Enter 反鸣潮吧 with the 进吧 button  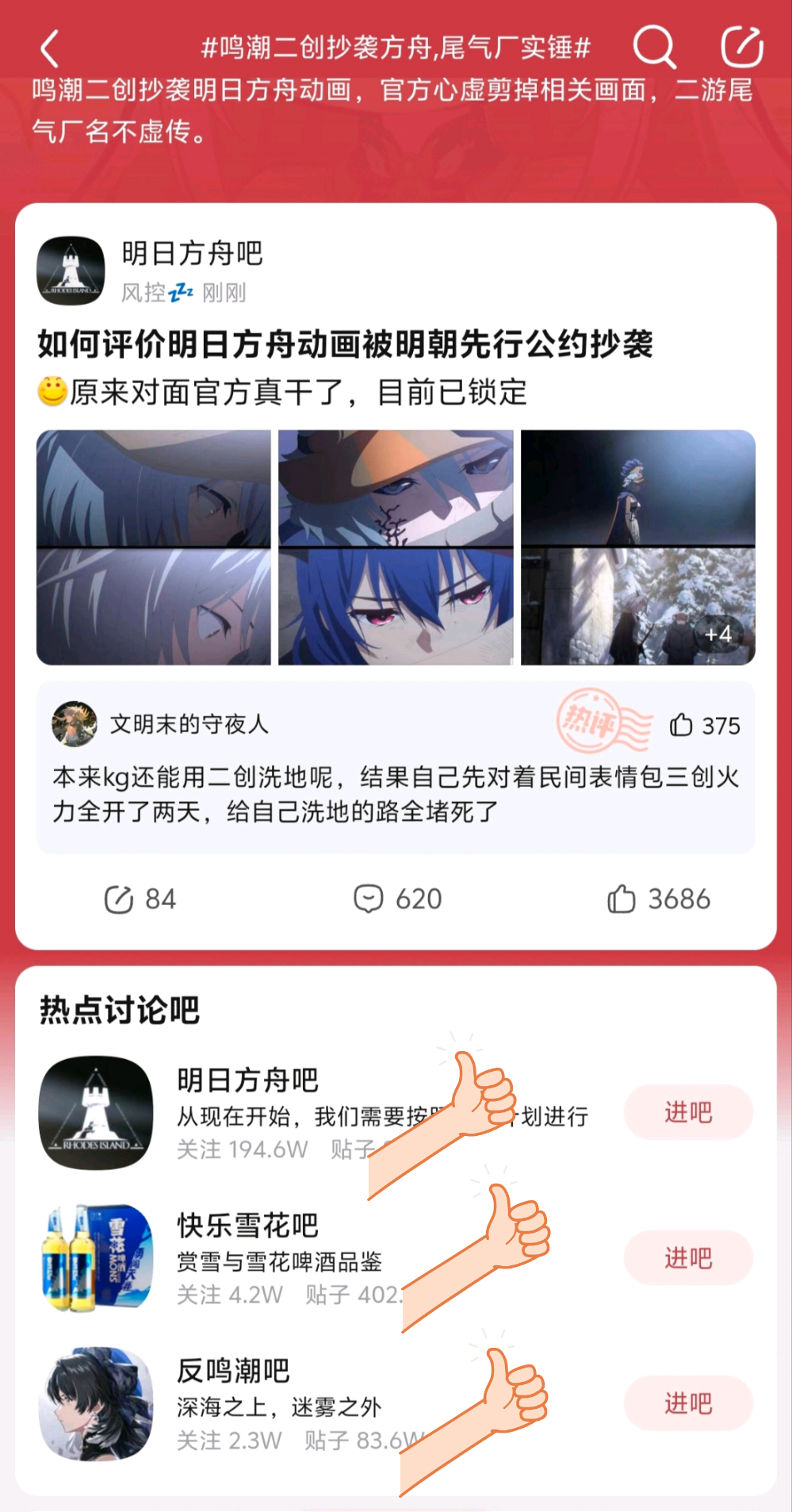click(687, 1403)
